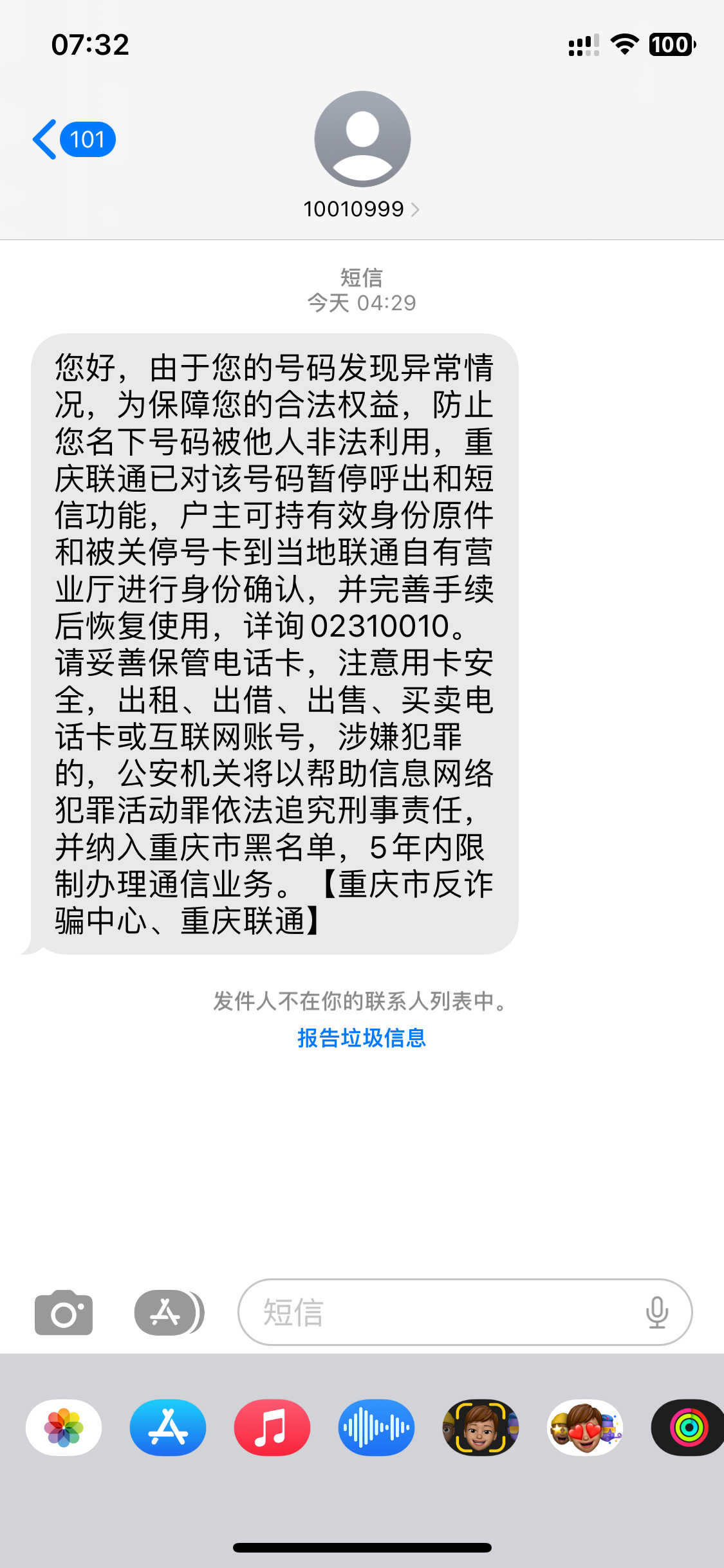The image size is (724, 1568).
Task: Tap the 今天 04:29 timestamp label
Action: [362, 303]
